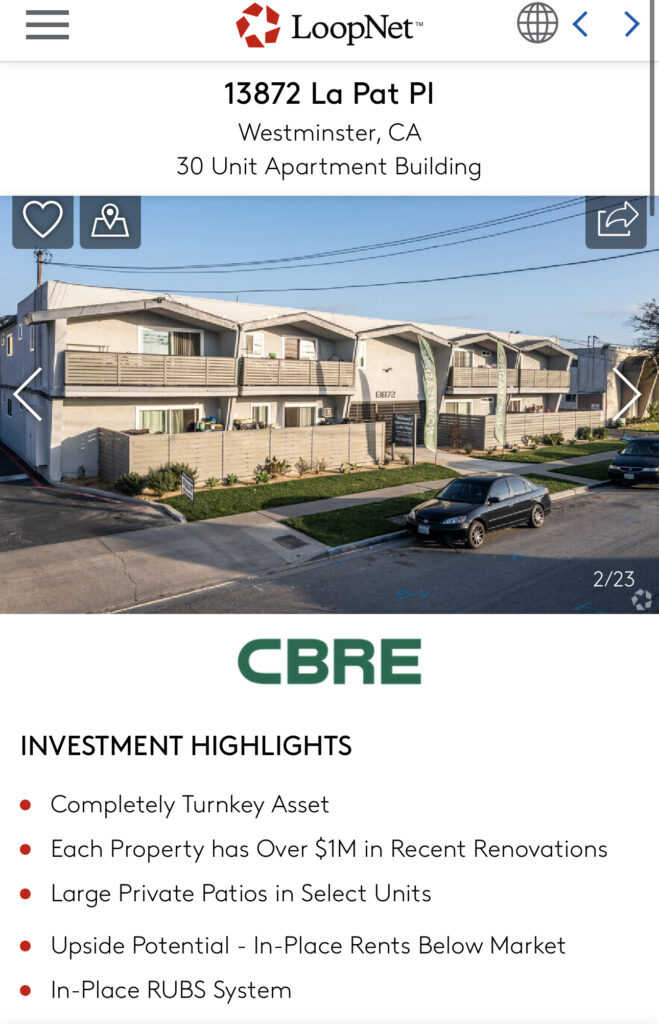Open the map view icon

tap(110, 221)
